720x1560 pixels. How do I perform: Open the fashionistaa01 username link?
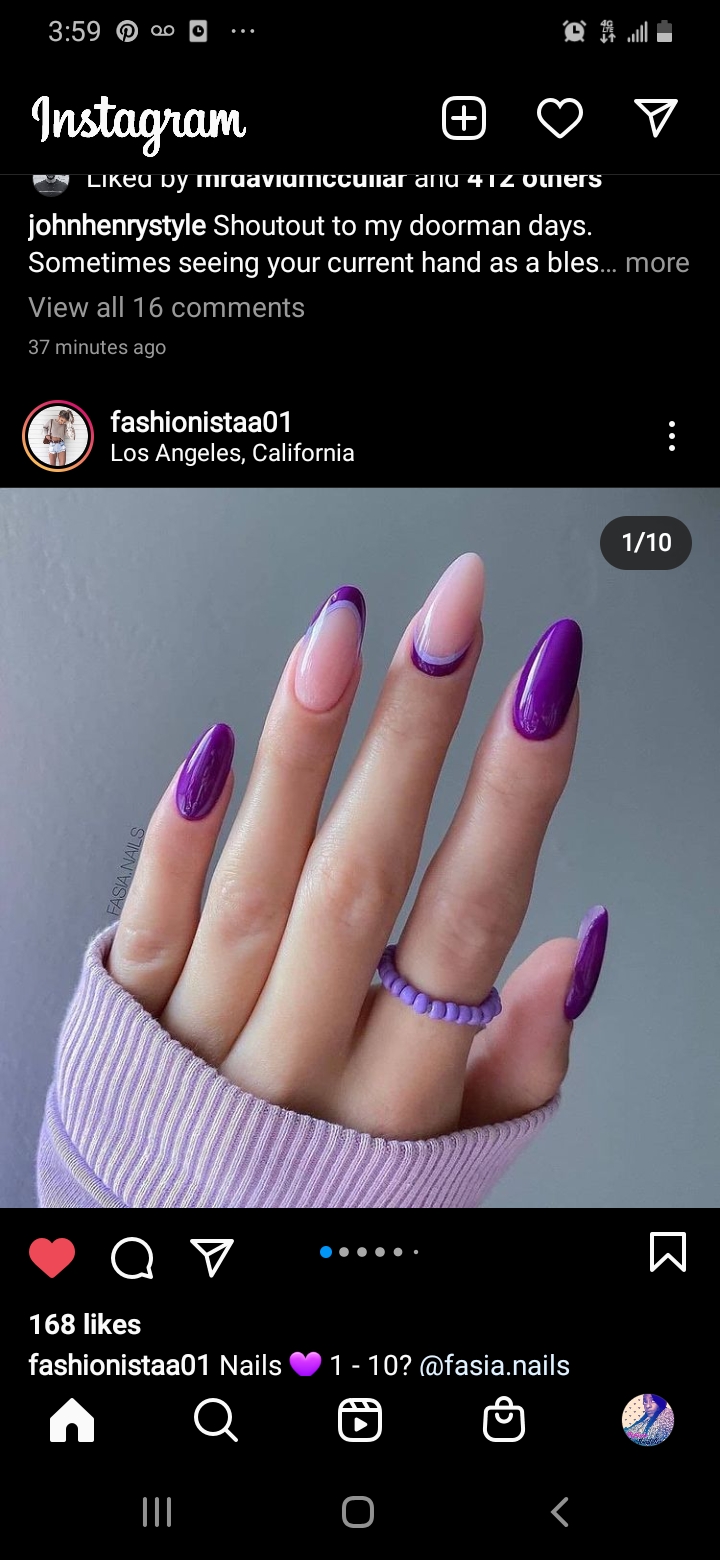pyautogui.click(x=200, y=422)
